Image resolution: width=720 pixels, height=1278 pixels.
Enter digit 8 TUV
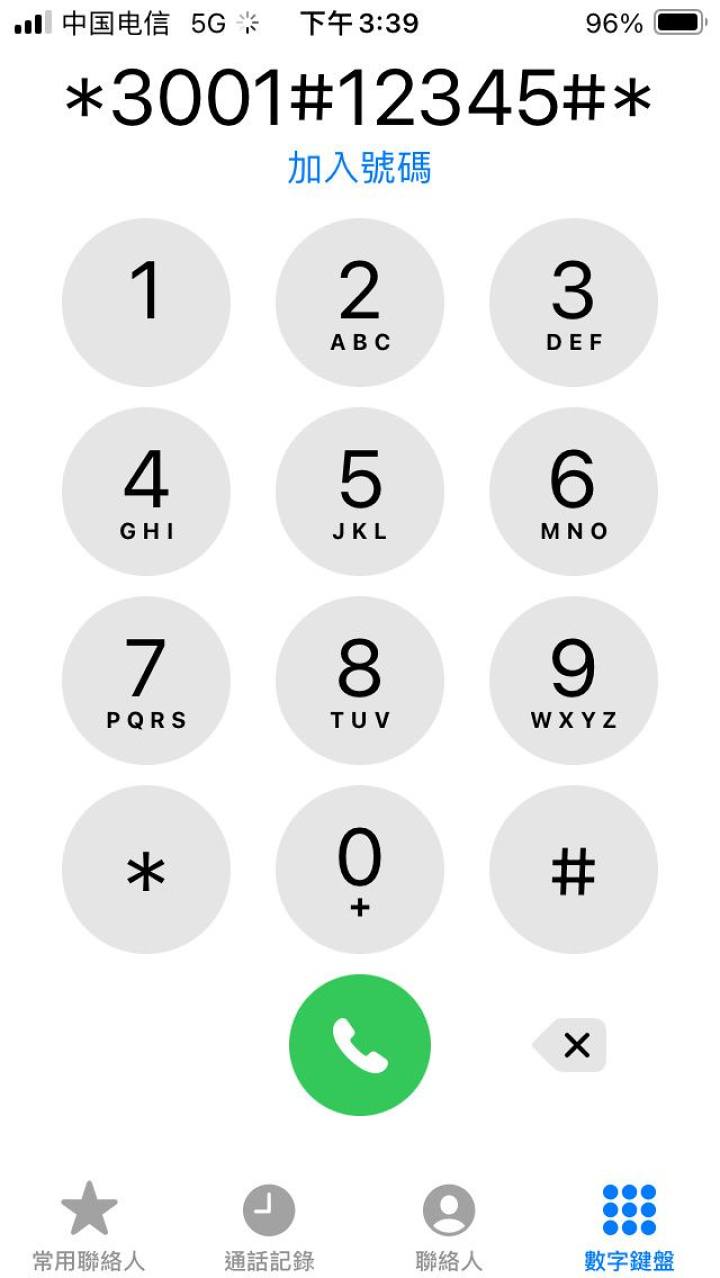pos(360,680)
